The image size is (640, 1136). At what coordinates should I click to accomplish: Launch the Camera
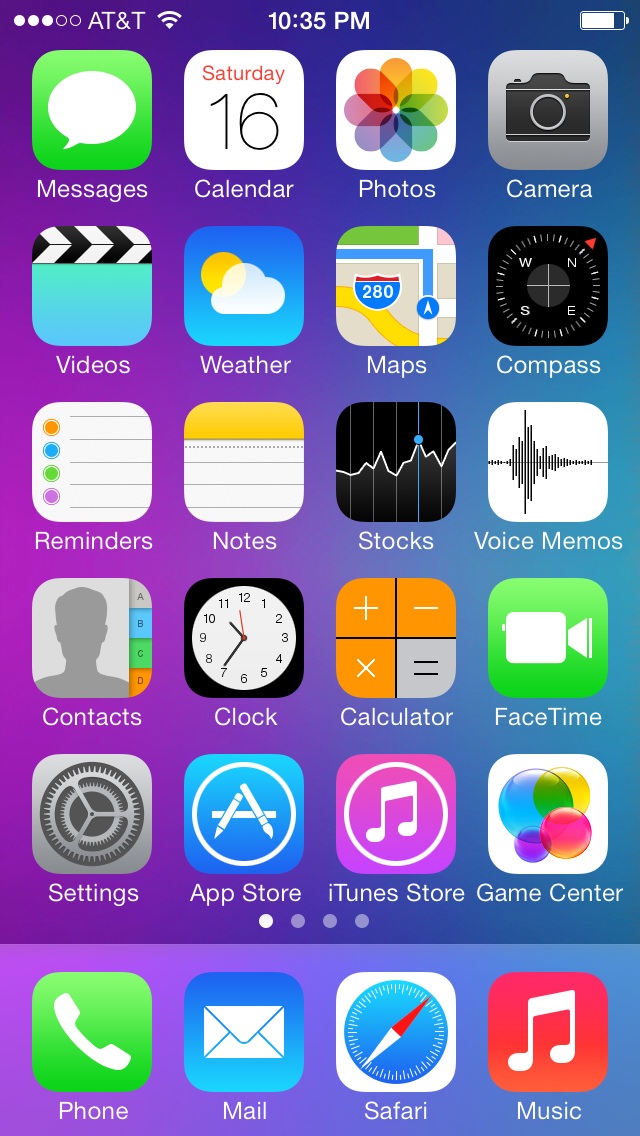coord(548,110)
